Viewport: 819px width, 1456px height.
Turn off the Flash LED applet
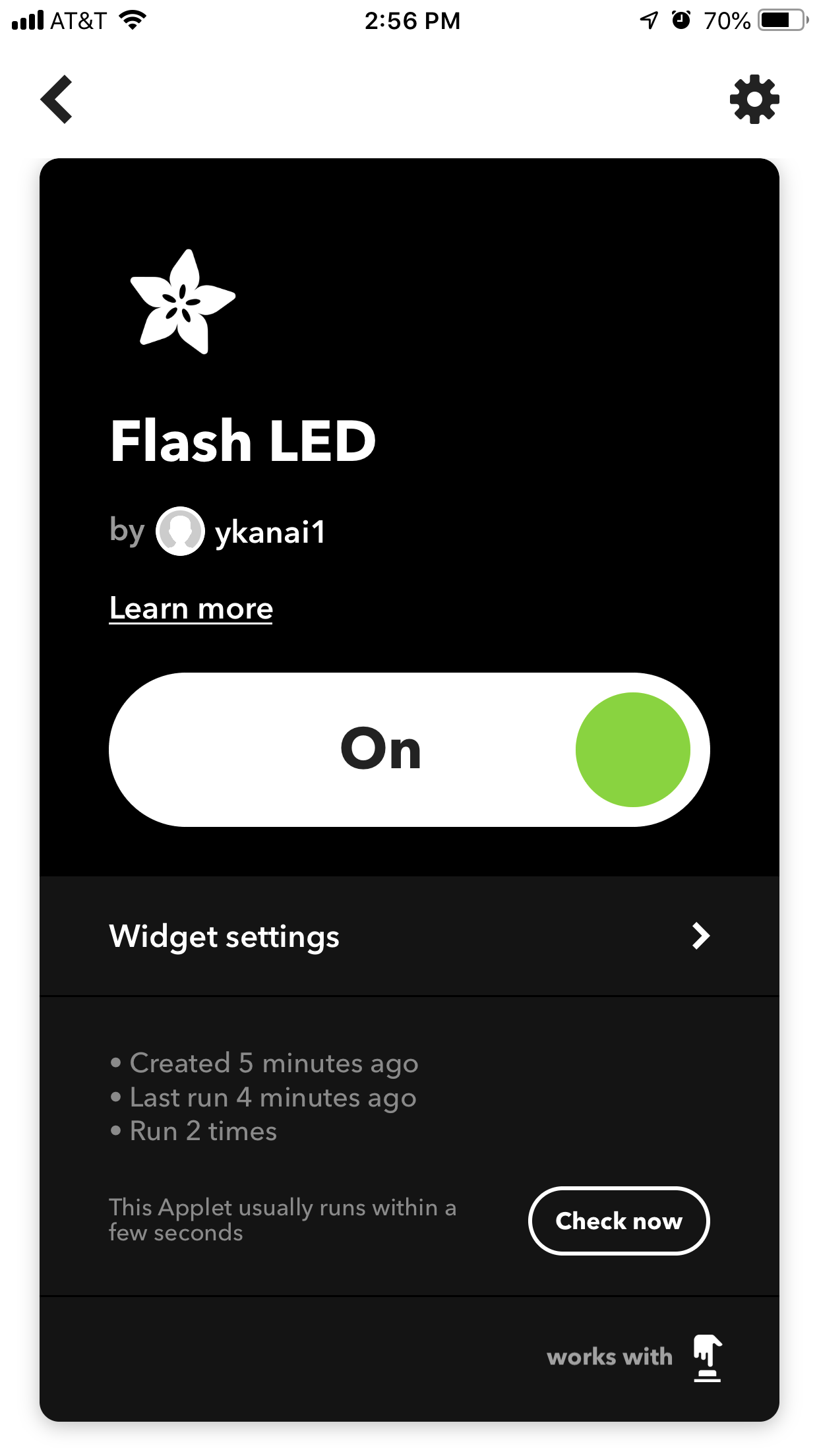(x=409, y=750)
